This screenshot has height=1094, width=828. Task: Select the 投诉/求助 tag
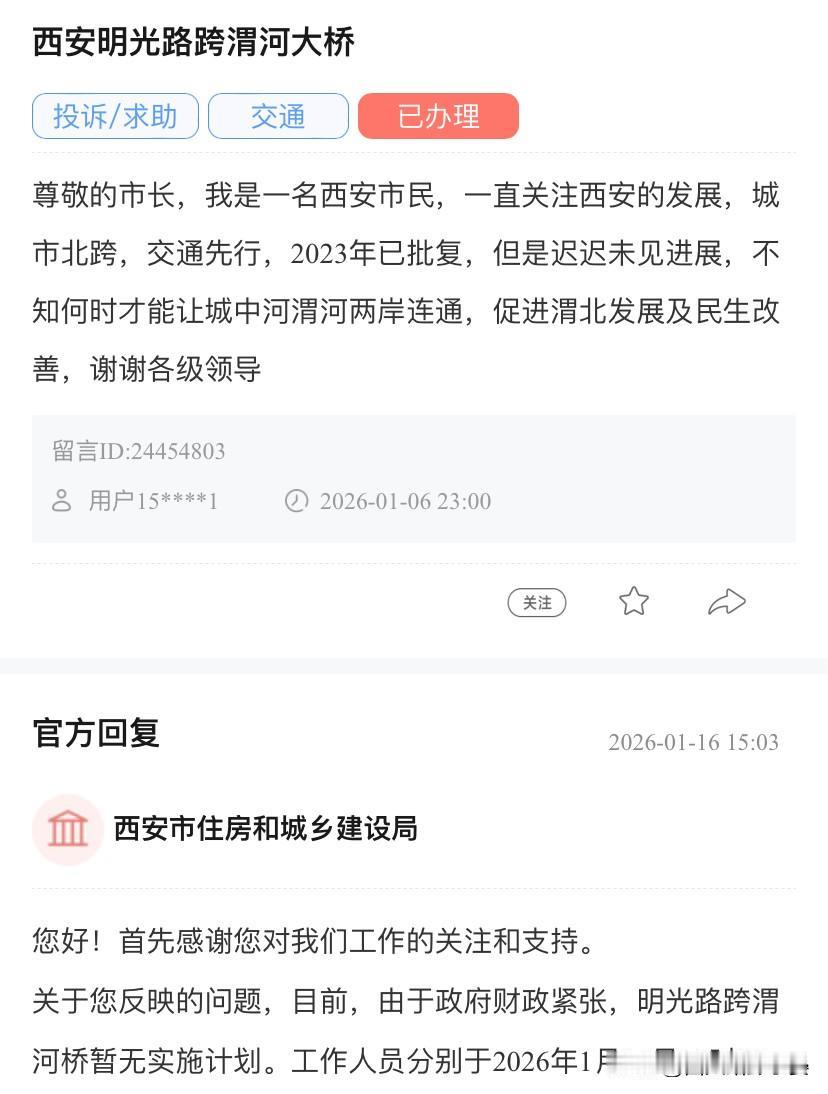point(114,116)
